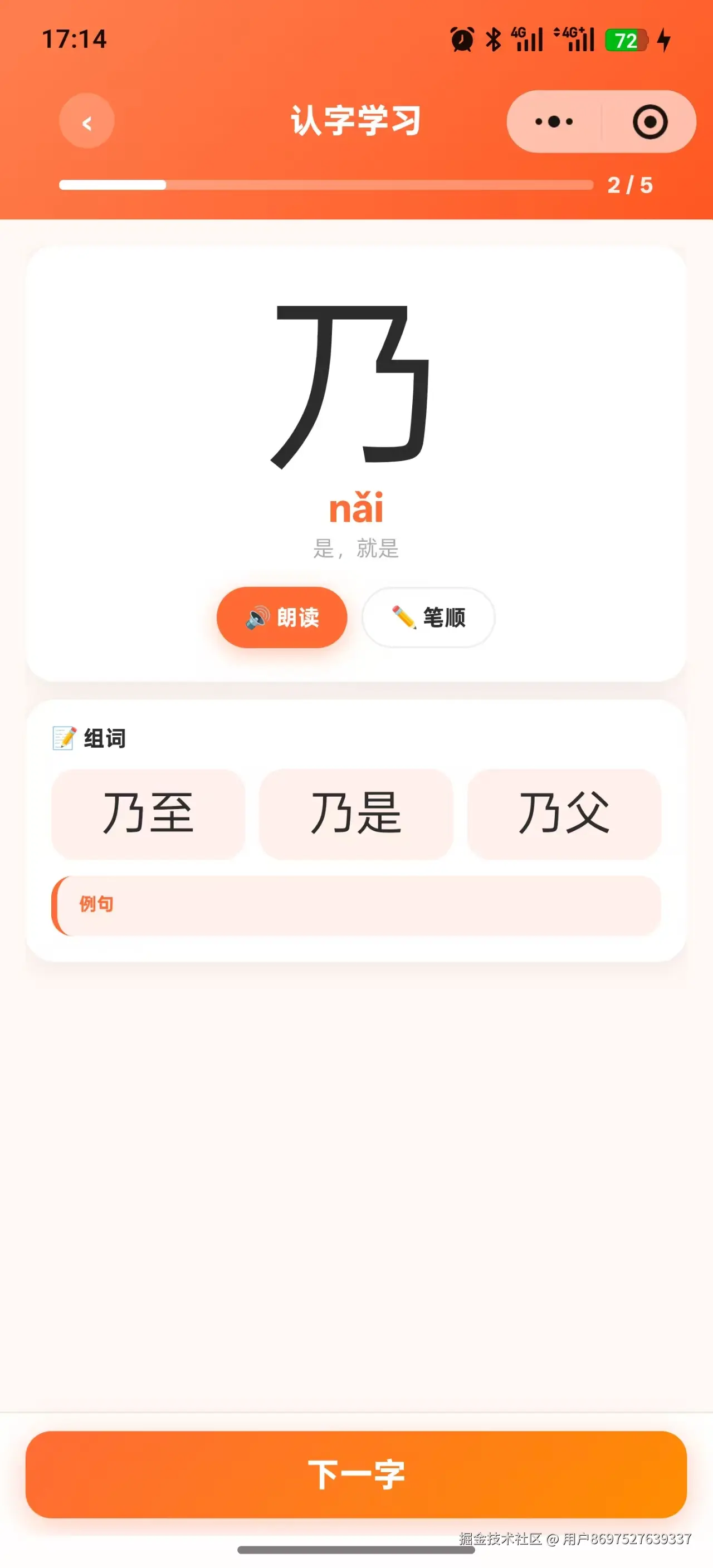Select the word 乃至
The width and height of the screenshot is (713, 1568).
pos(148,814)
